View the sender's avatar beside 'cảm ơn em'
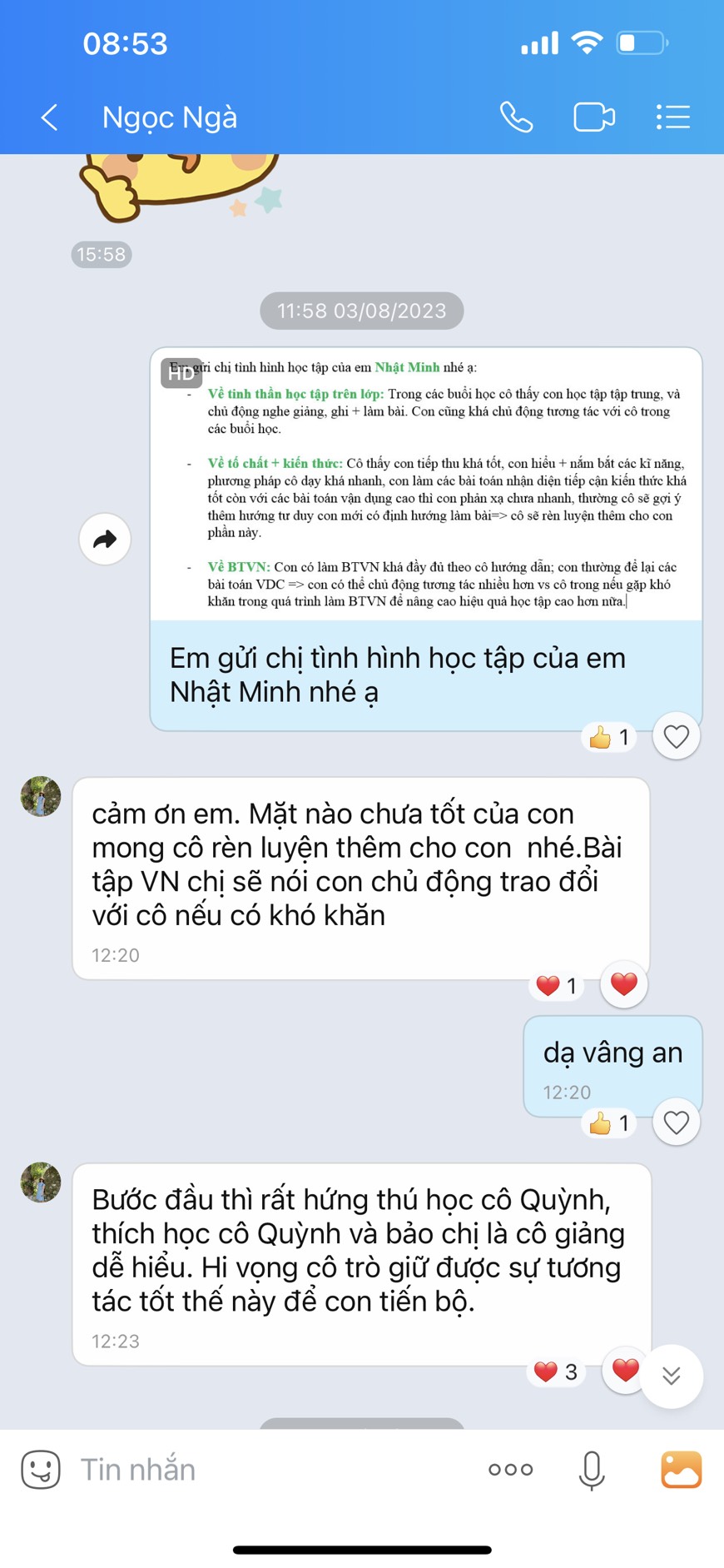724x1568 pixels. click(x=41, y=797)
